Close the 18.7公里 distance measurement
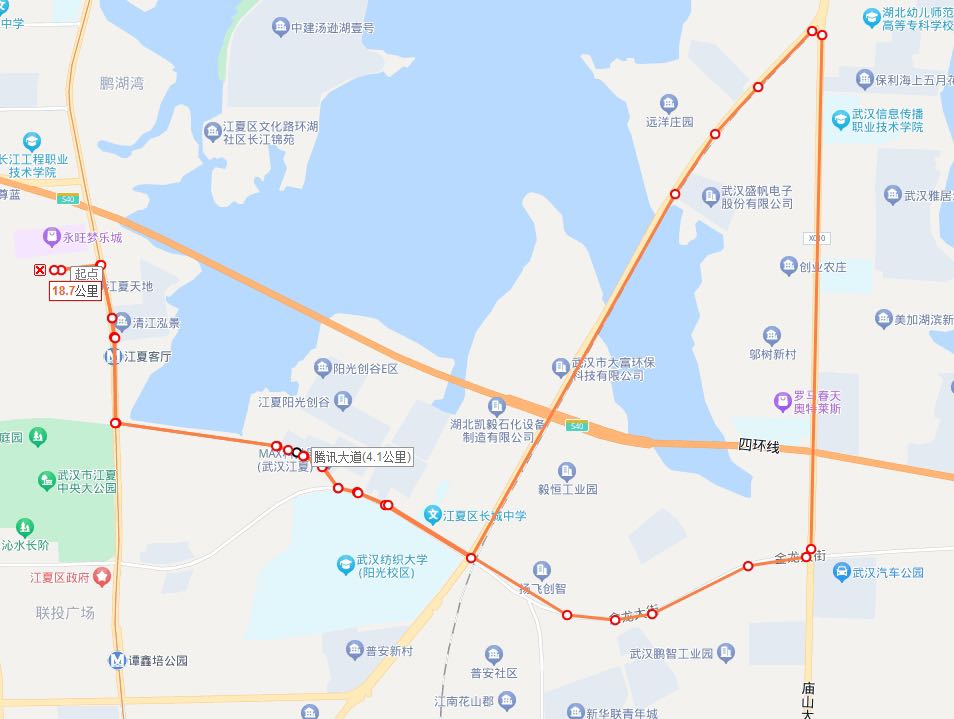 click(x=40, y=270)
